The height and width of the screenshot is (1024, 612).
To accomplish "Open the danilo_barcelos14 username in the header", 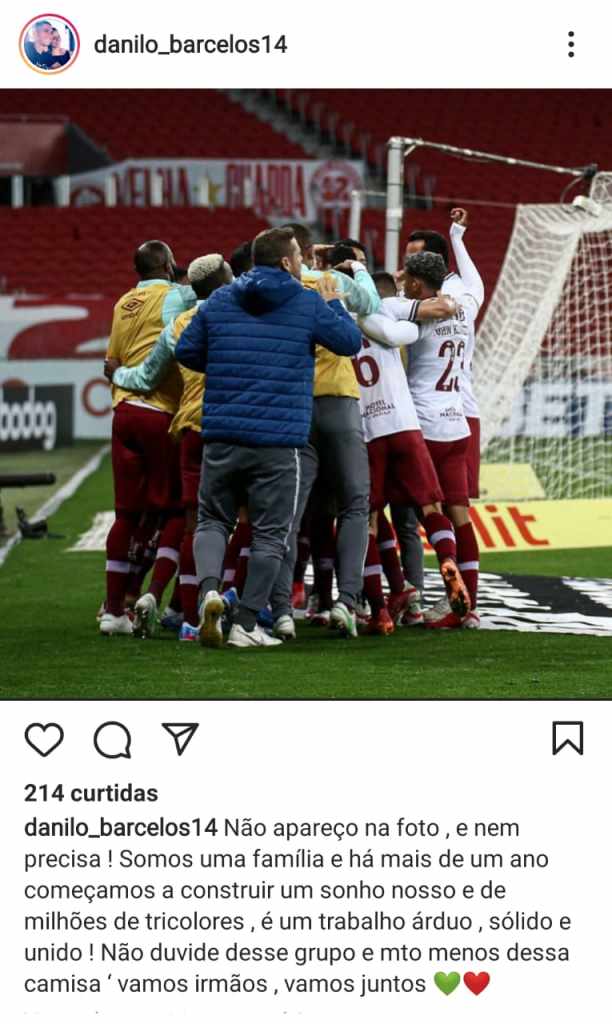I will 190,44.
